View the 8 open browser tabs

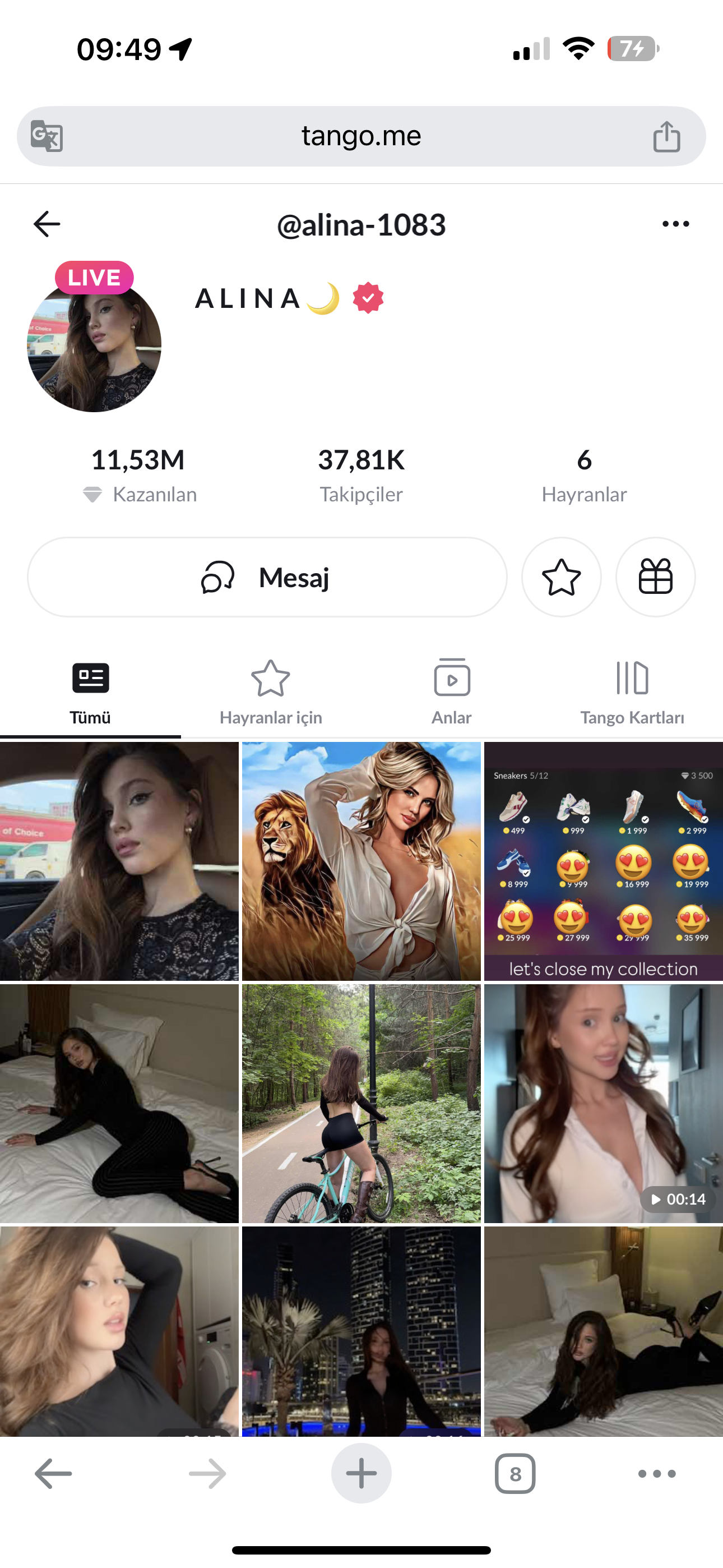(515, 1474)
